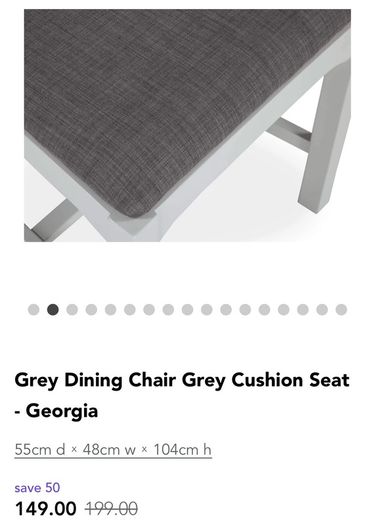
Task: Open the underlined dimensions link
Action: click(x=113, y=449)
